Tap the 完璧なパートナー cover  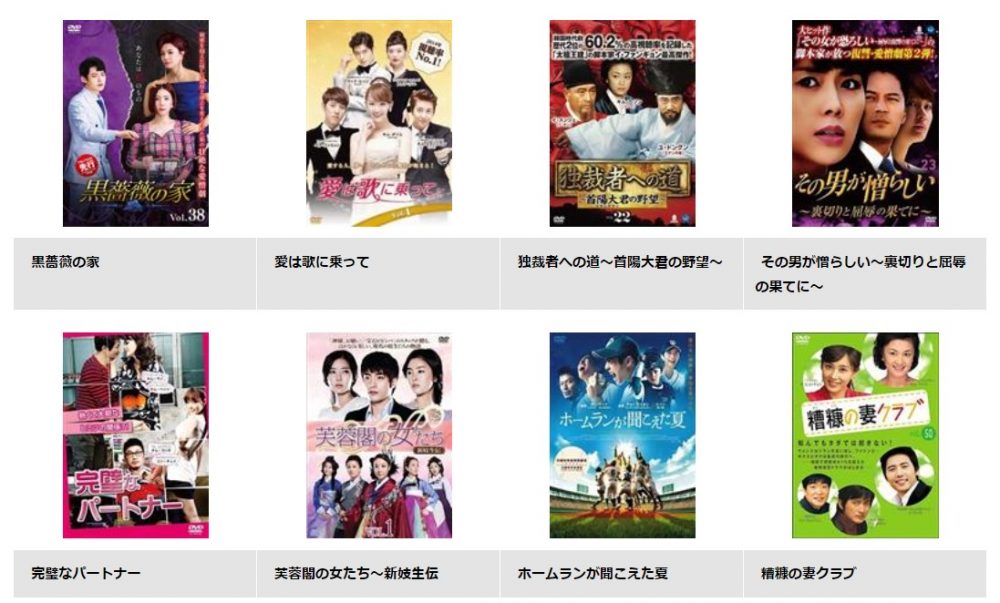(x=135, y=435)
